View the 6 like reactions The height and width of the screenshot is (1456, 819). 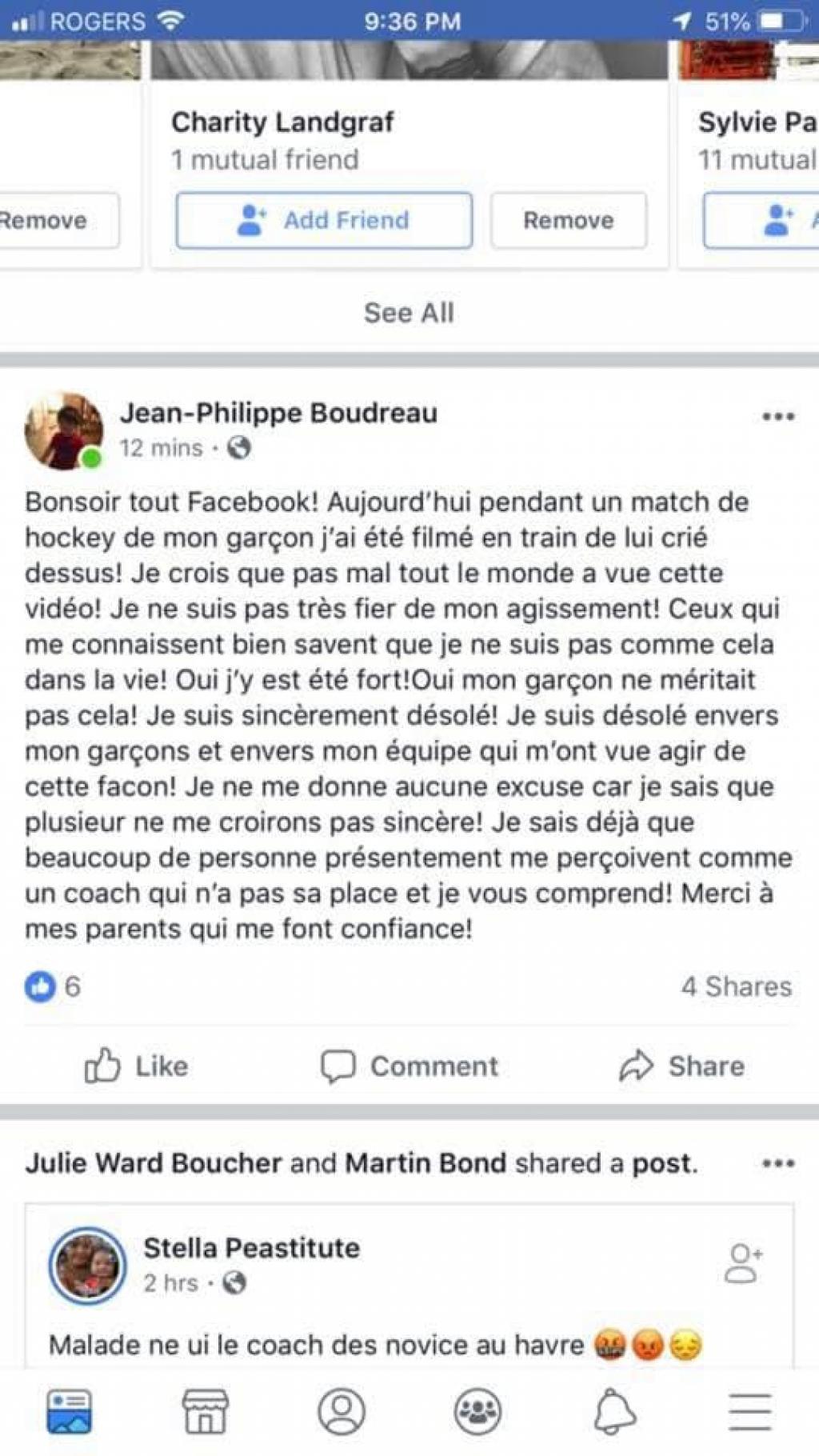[53, 986]
